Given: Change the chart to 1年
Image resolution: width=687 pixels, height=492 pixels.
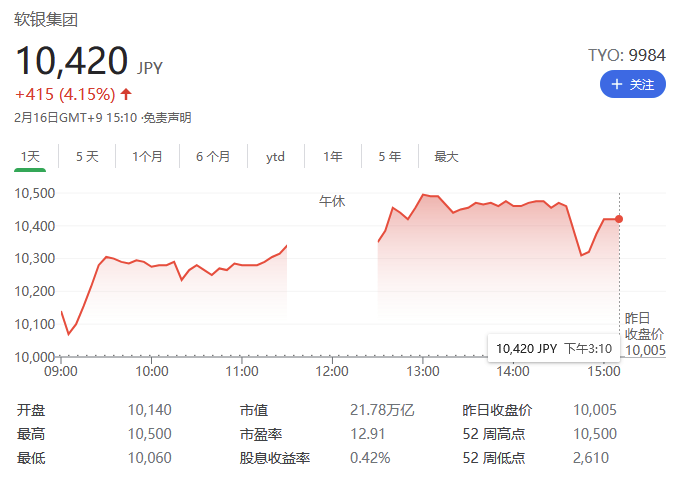Looking at the screenshot, I should pyautogui.click(x=332, y=156).
